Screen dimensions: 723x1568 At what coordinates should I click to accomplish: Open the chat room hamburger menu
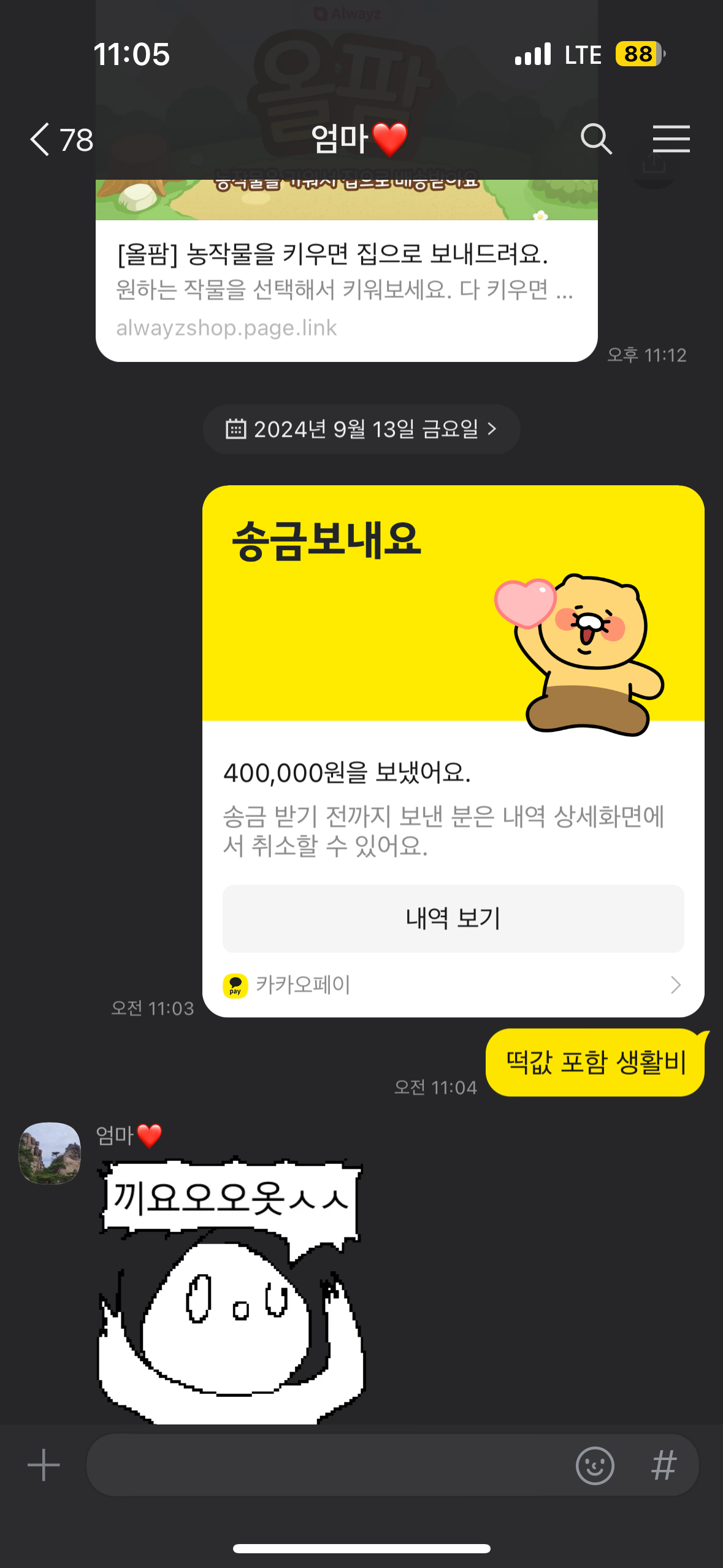(671, 139)
